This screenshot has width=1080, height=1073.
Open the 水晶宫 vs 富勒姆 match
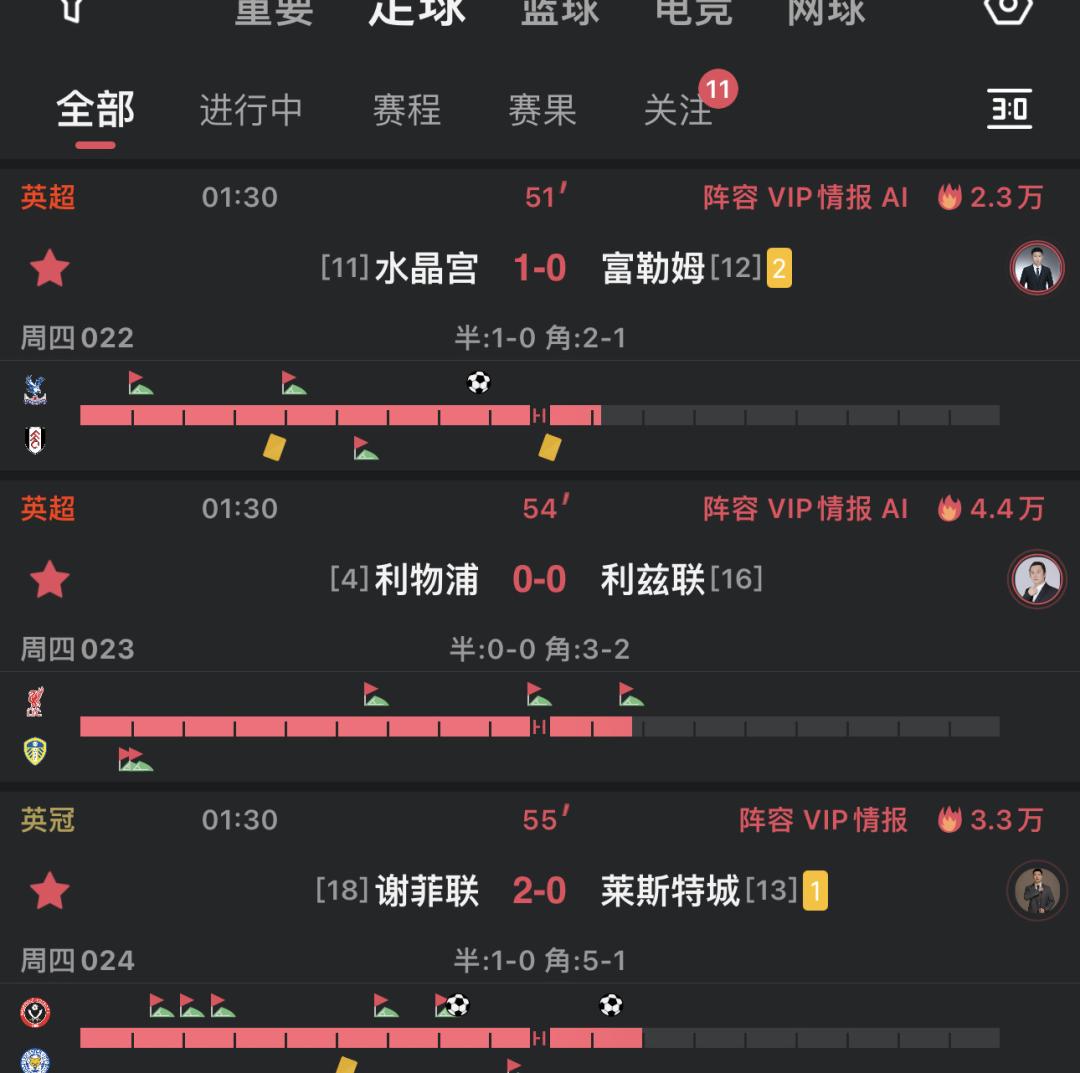pyautogui.click(x=540, y=268)
